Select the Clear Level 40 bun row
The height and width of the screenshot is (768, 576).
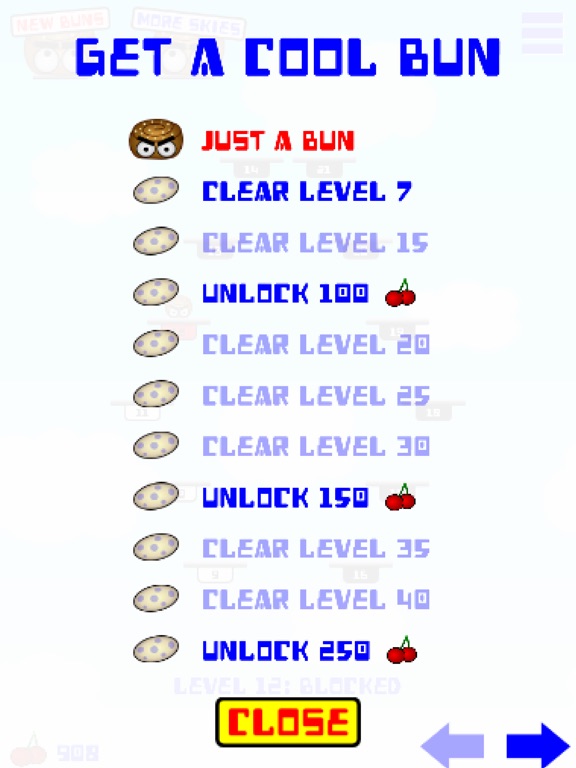[281, 599]
